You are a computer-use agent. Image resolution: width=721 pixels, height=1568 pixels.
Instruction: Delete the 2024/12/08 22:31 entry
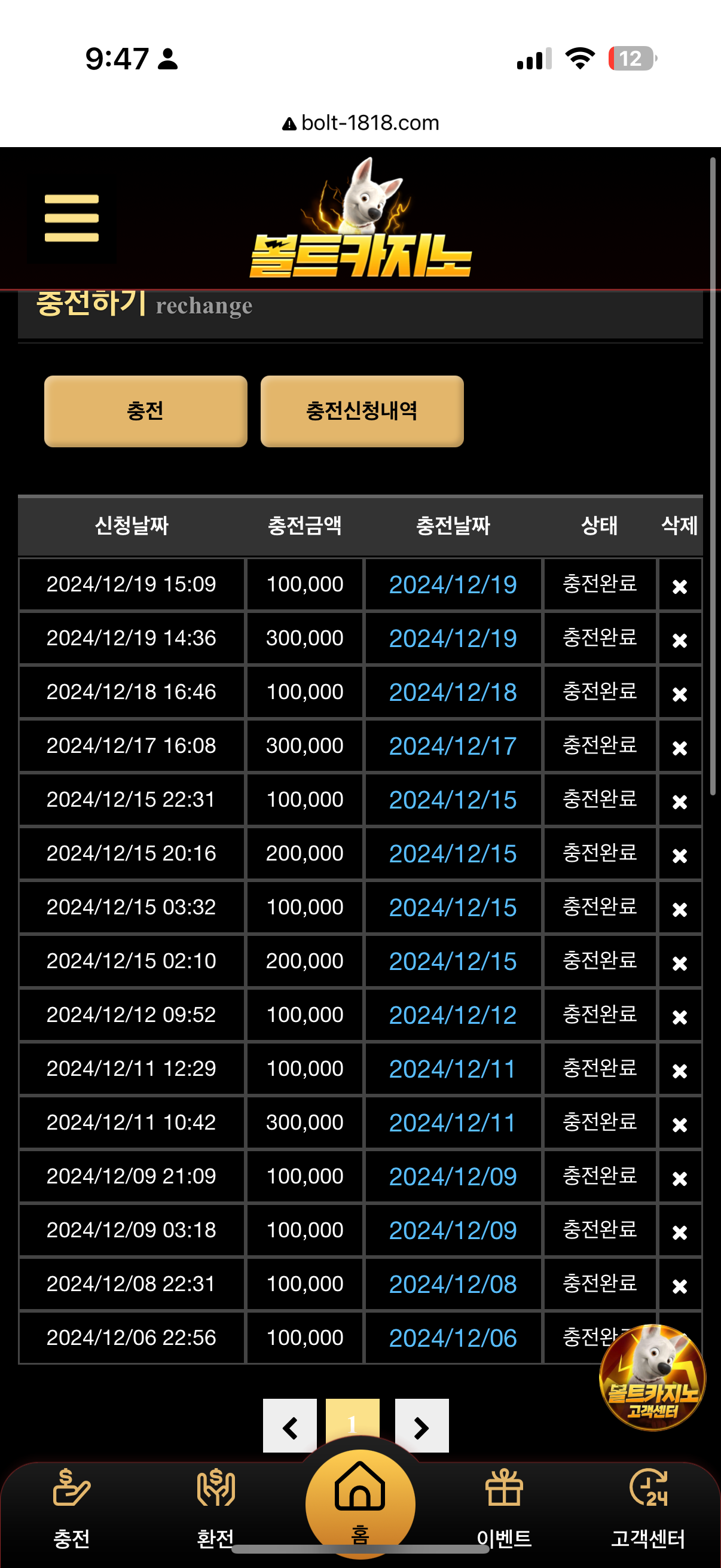[679, 1286]
